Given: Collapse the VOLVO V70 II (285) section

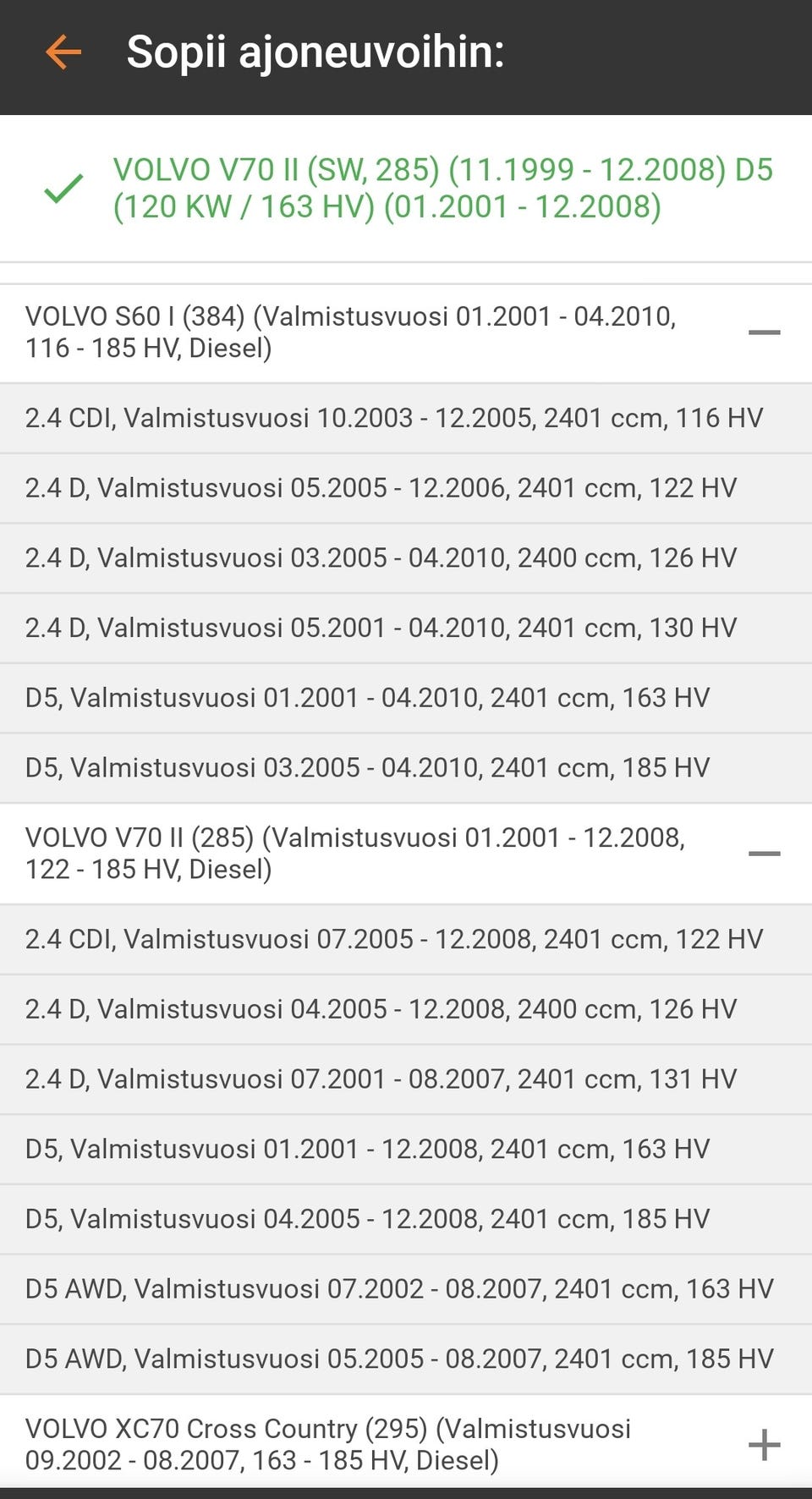Looking at the screenshot, I should (x=764, y=854).
